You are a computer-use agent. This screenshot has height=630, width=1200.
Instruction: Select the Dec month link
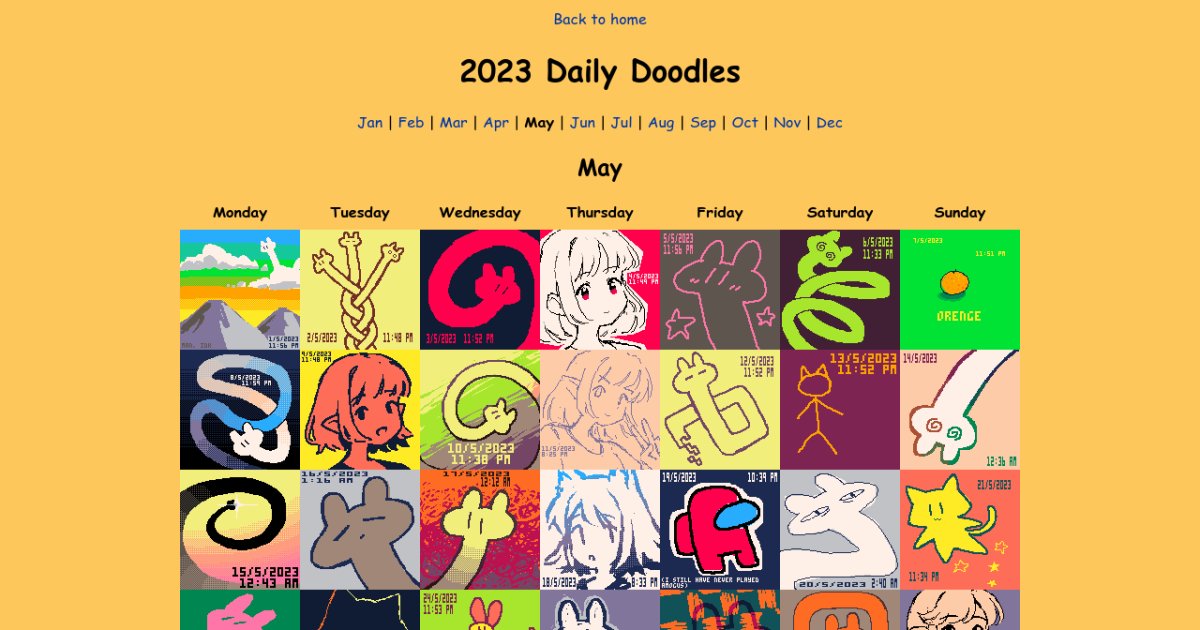tap(829, 122)
